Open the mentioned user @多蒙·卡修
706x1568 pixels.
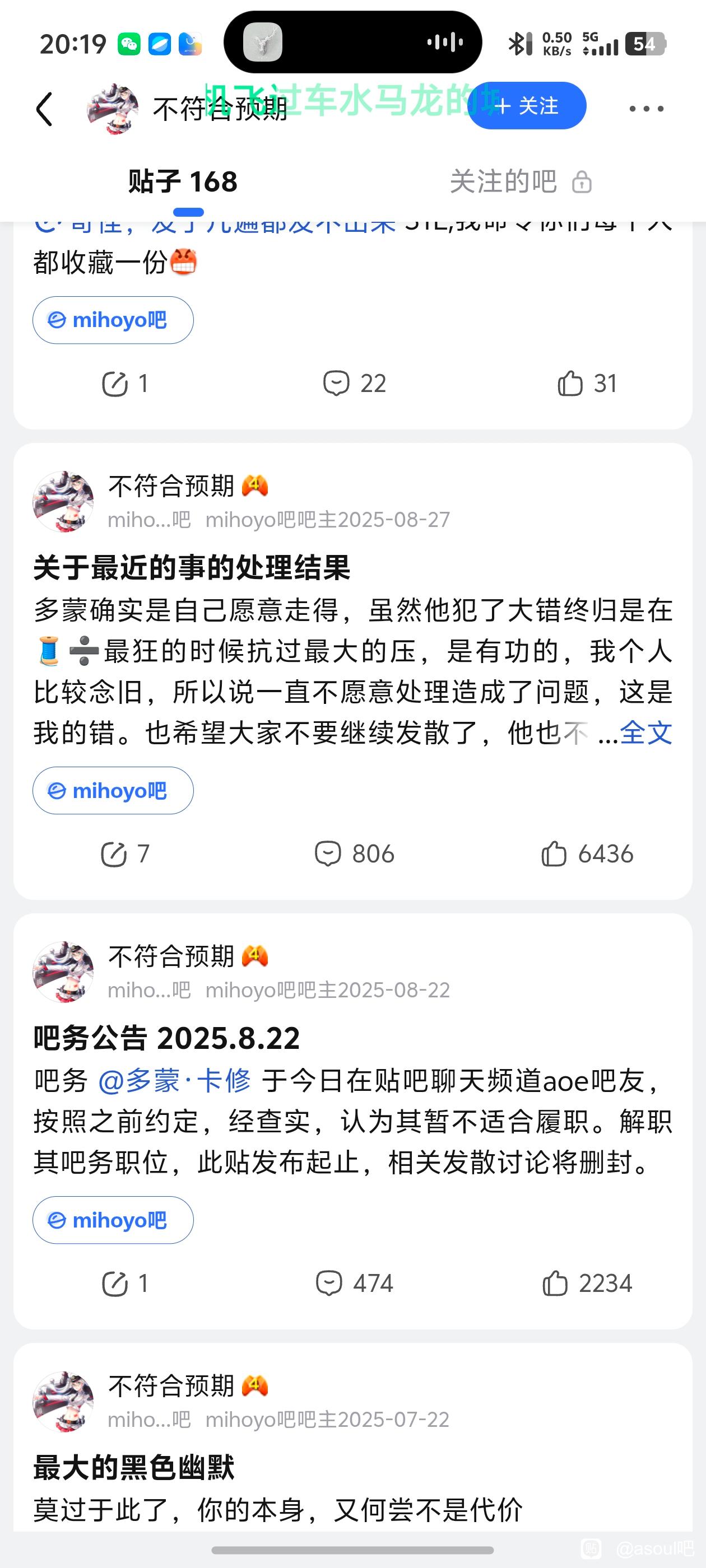(174, 1080)
